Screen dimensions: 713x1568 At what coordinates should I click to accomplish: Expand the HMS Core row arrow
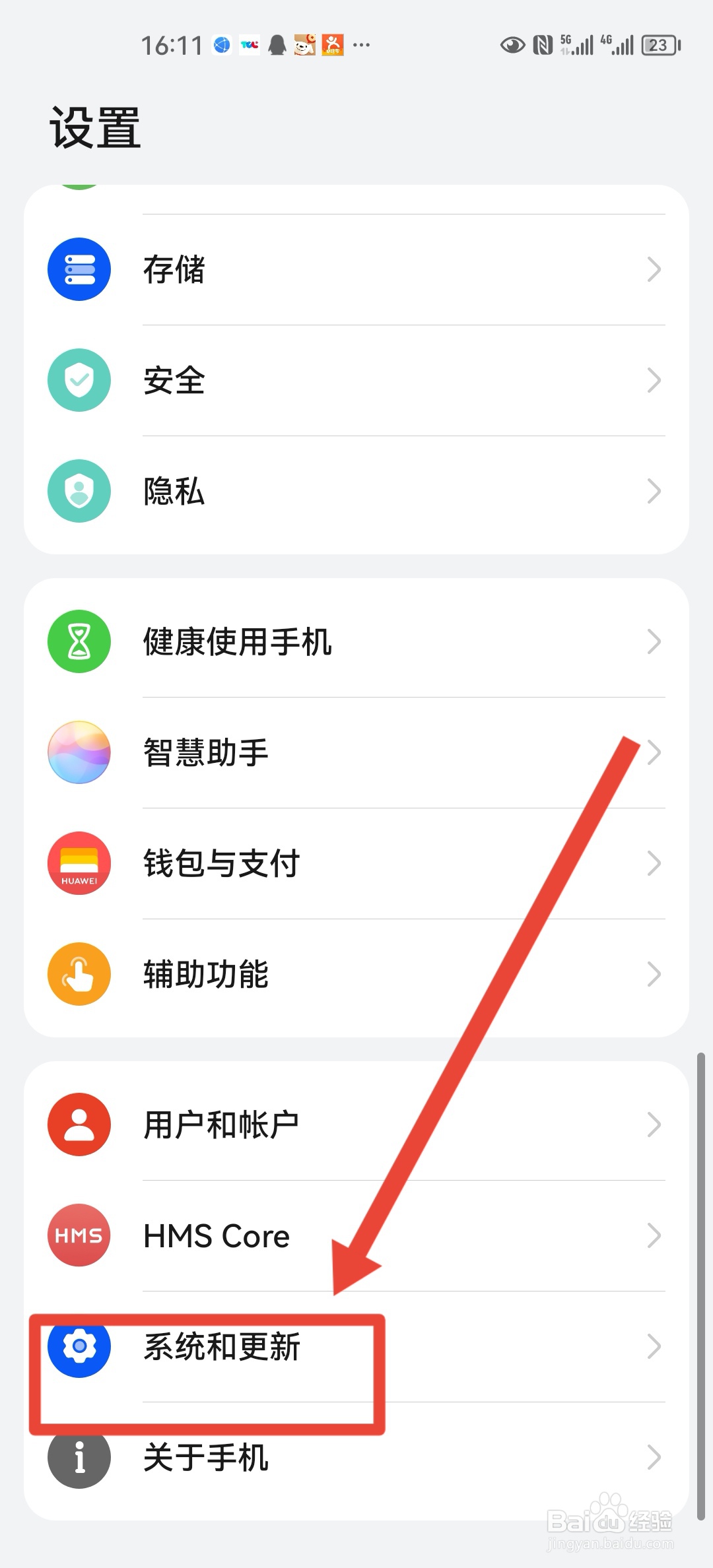point(654,1235)
